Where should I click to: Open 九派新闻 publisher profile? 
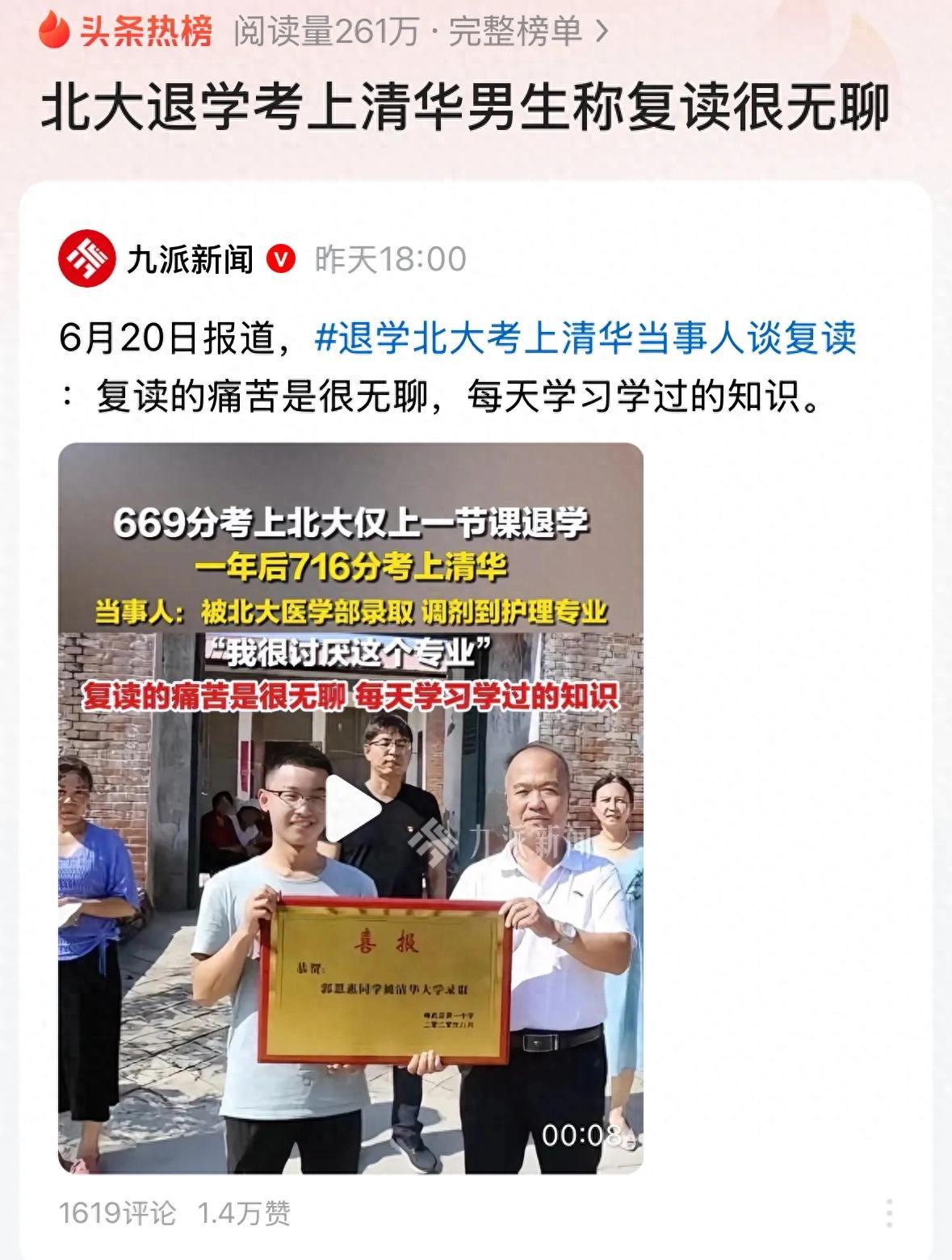click(189, 259)
